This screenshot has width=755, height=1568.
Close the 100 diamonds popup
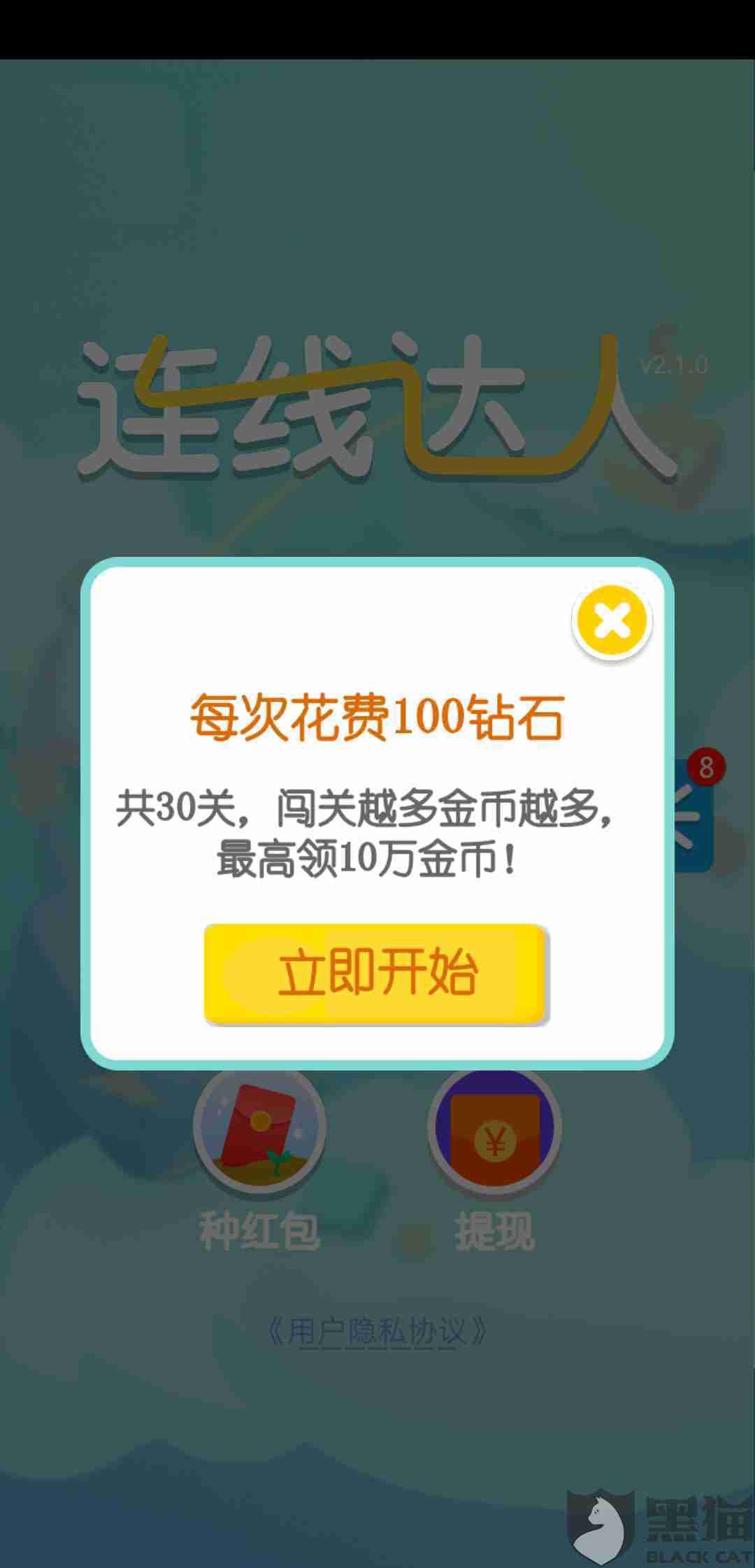pyautogui.click(x=612, y=620)
